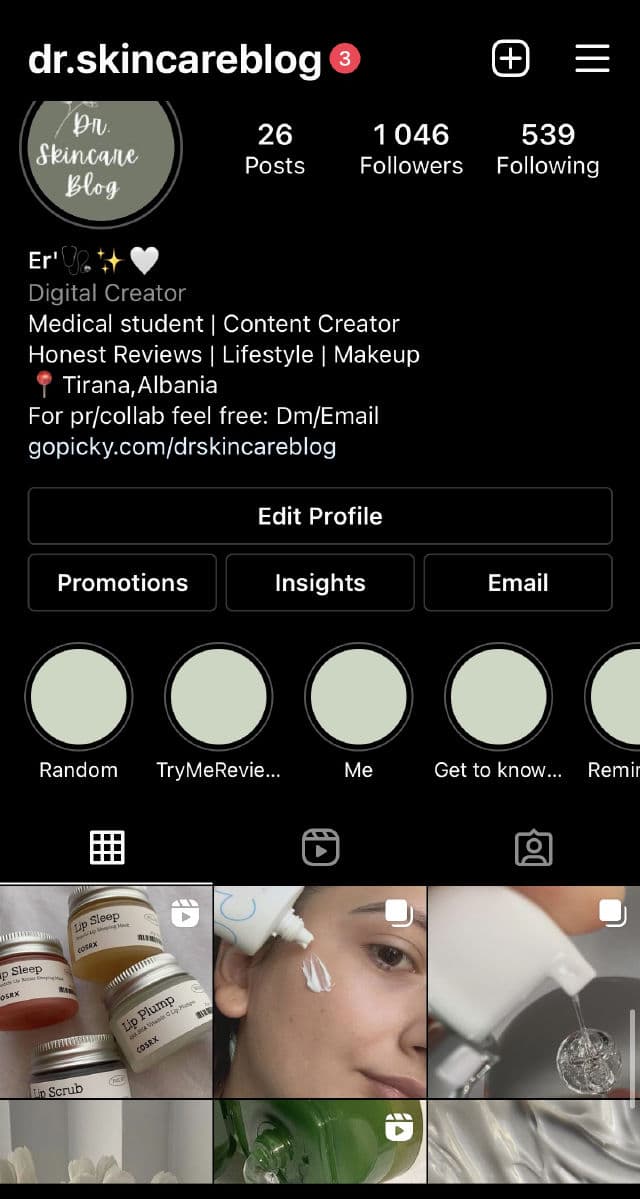View the followers list
Image resolution: width=640 pixels, height=1199 pixels.
point(411,149)
